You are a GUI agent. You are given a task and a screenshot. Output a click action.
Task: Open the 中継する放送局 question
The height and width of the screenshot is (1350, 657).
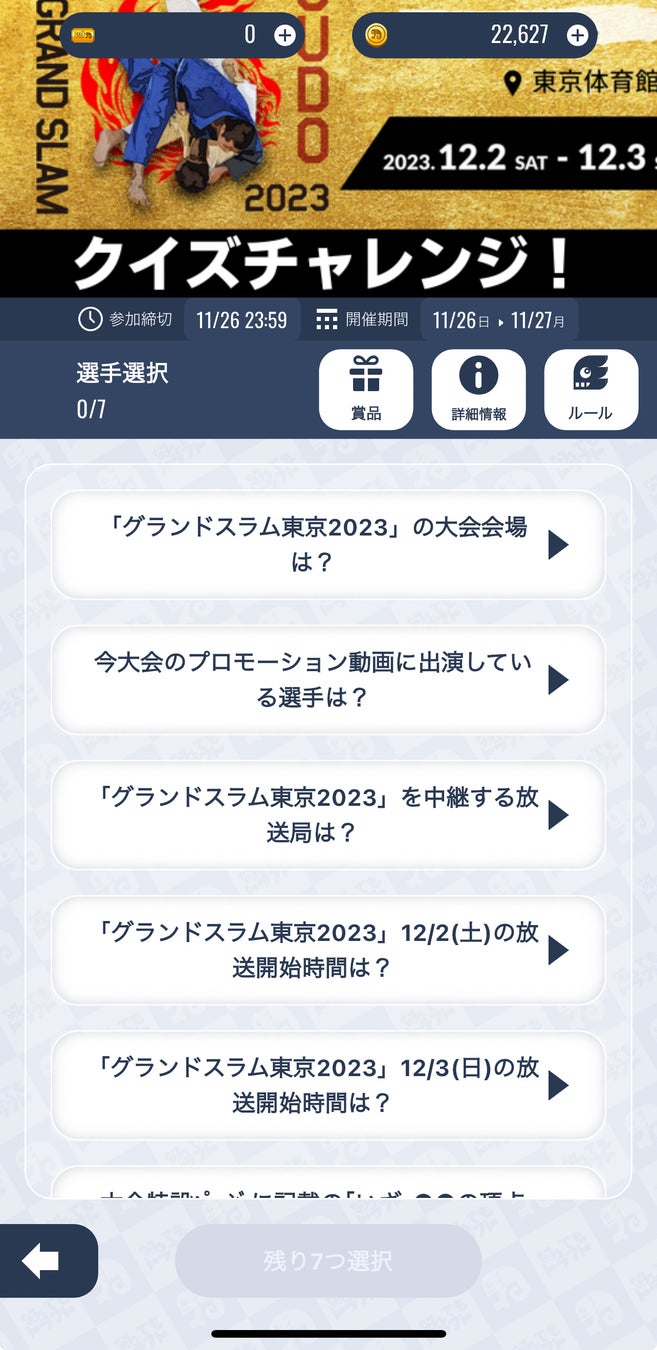coord(328,815)
